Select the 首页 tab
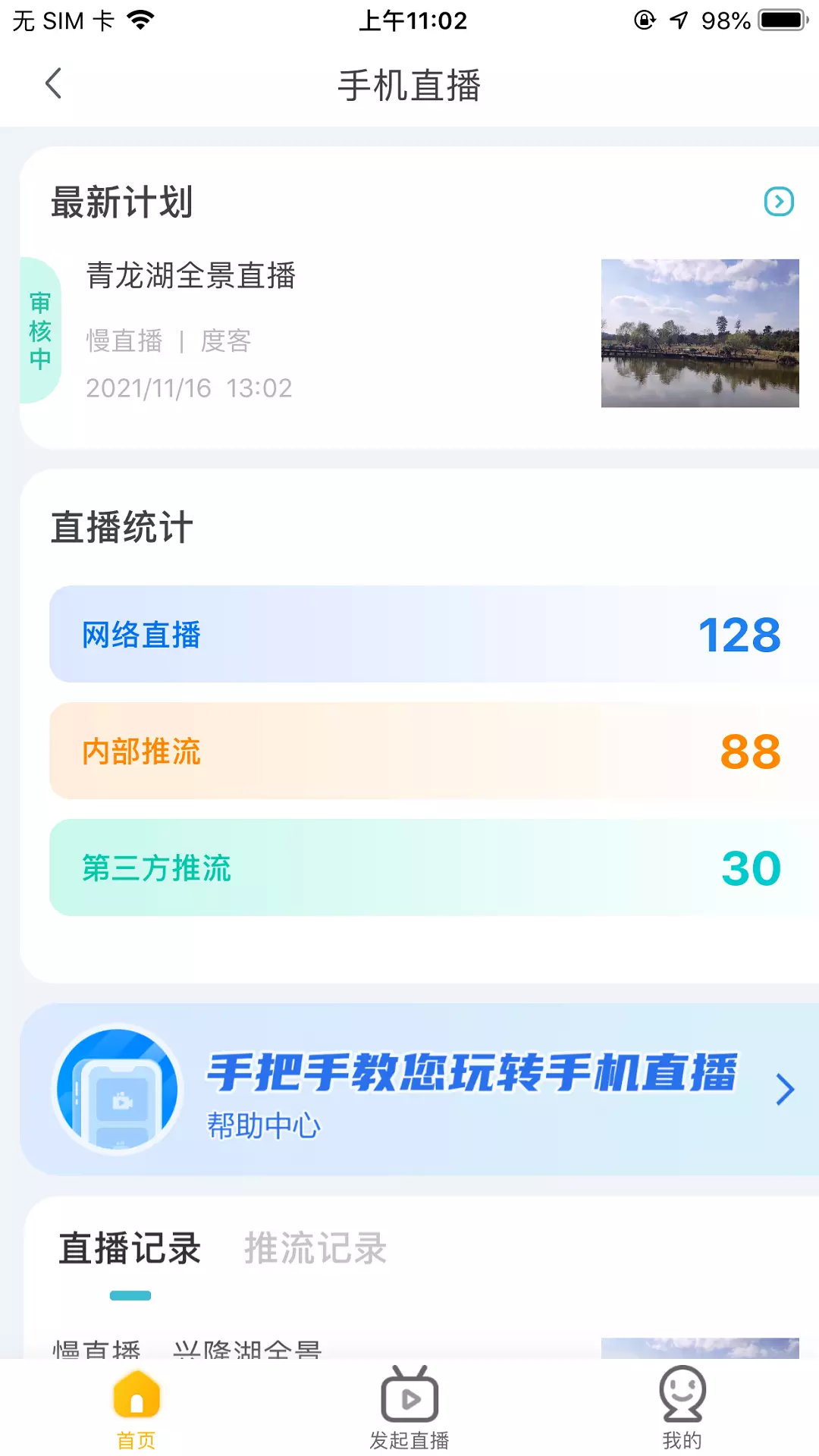Screen dimensions: 819x1456 [136, 1408]
